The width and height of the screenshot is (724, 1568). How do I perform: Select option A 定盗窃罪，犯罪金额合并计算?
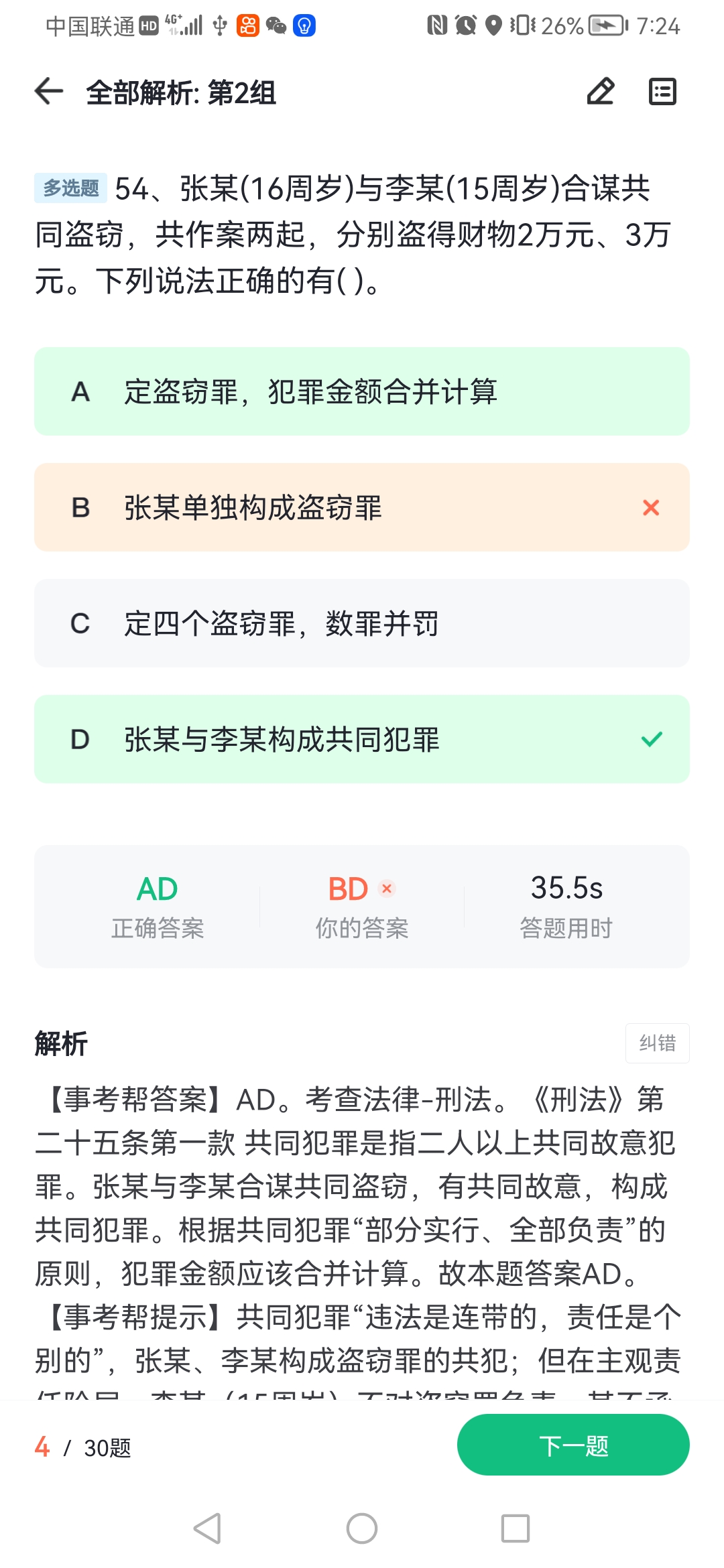(x=362, y=391)
